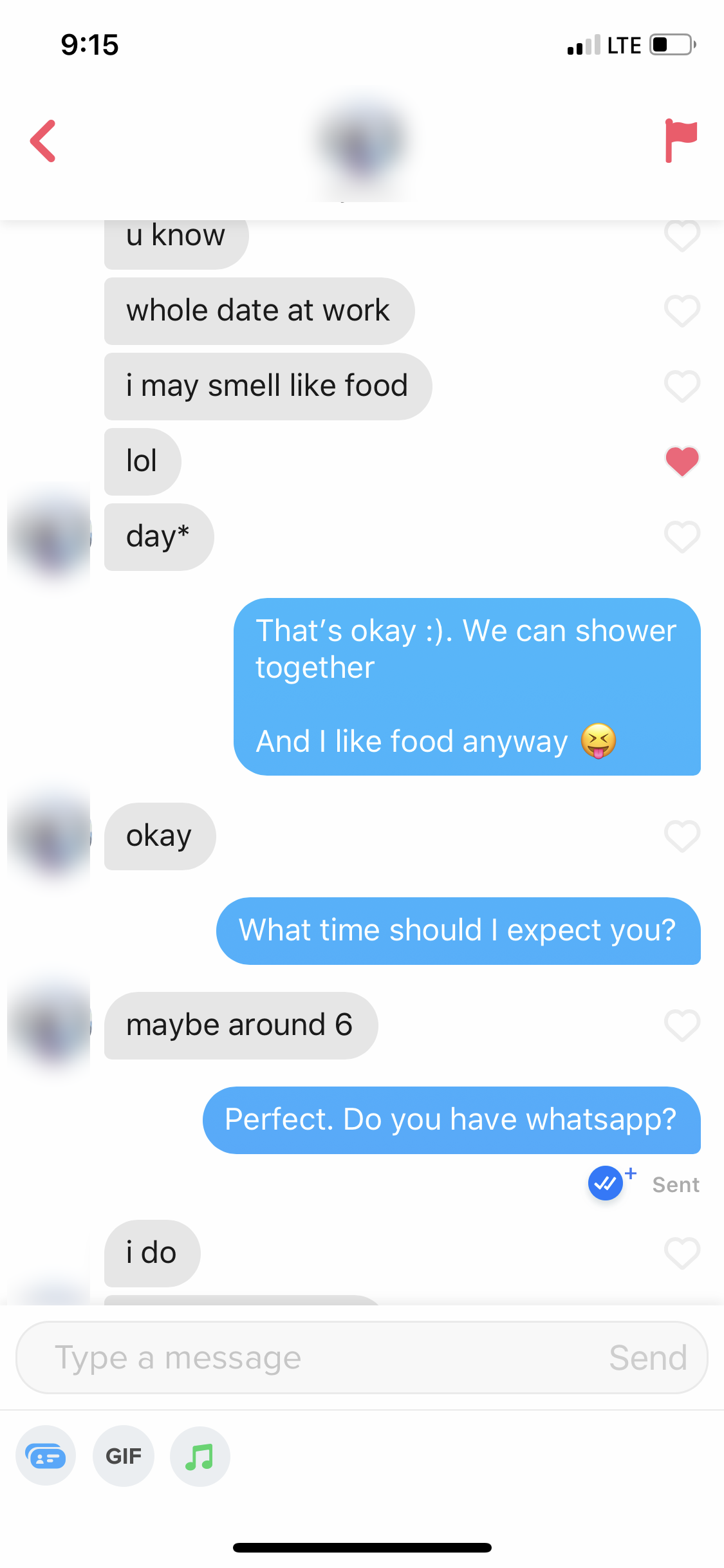The width and height of the screenshot is (724, 1568).
Task: Like the "day*" message
Action: [x=682, y=537]
